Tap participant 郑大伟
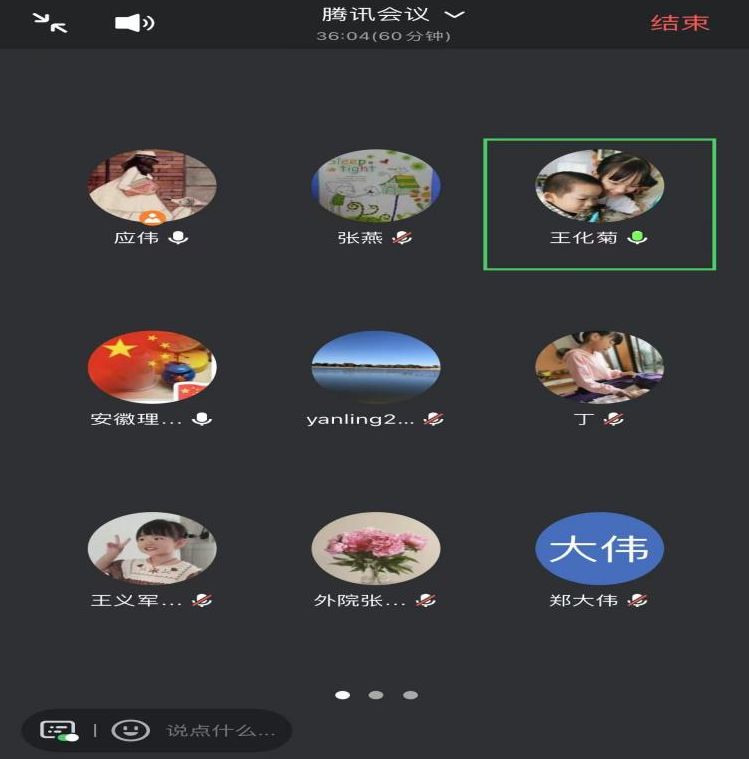This screenshot has height=759, width=749. point(599,549)
